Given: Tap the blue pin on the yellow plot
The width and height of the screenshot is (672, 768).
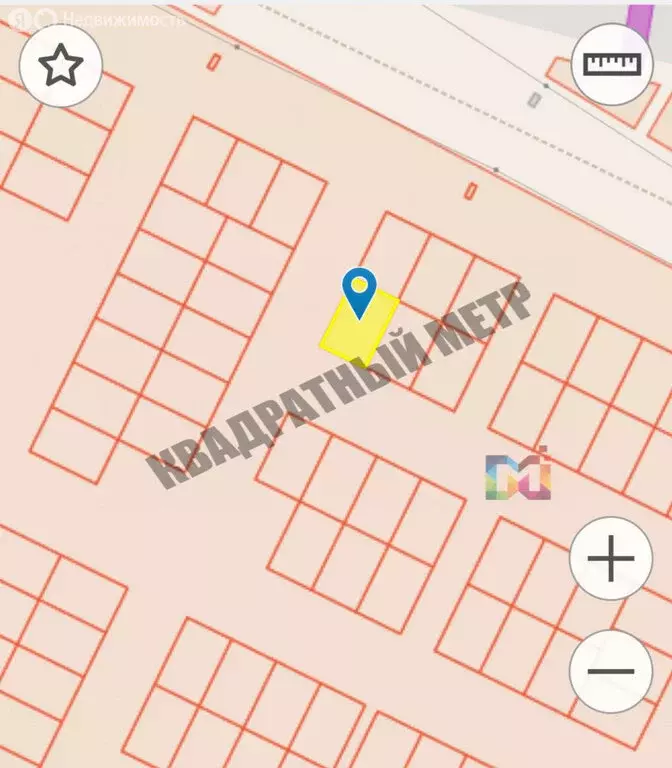Looking at the screenshot, I should pos(358,290).
